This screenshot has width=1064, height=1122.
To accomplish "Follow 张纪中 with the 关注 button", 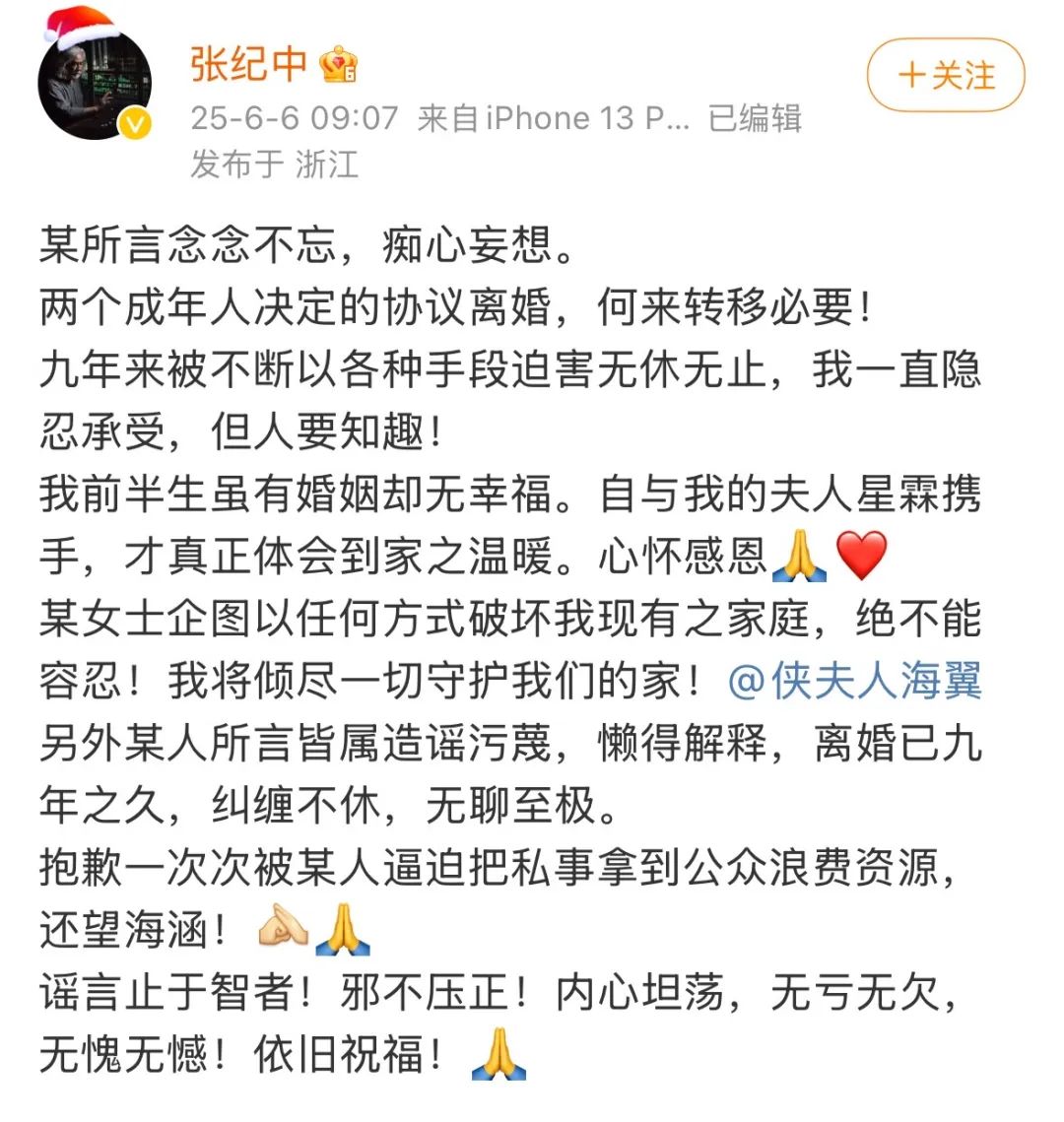I will (946, 76).
